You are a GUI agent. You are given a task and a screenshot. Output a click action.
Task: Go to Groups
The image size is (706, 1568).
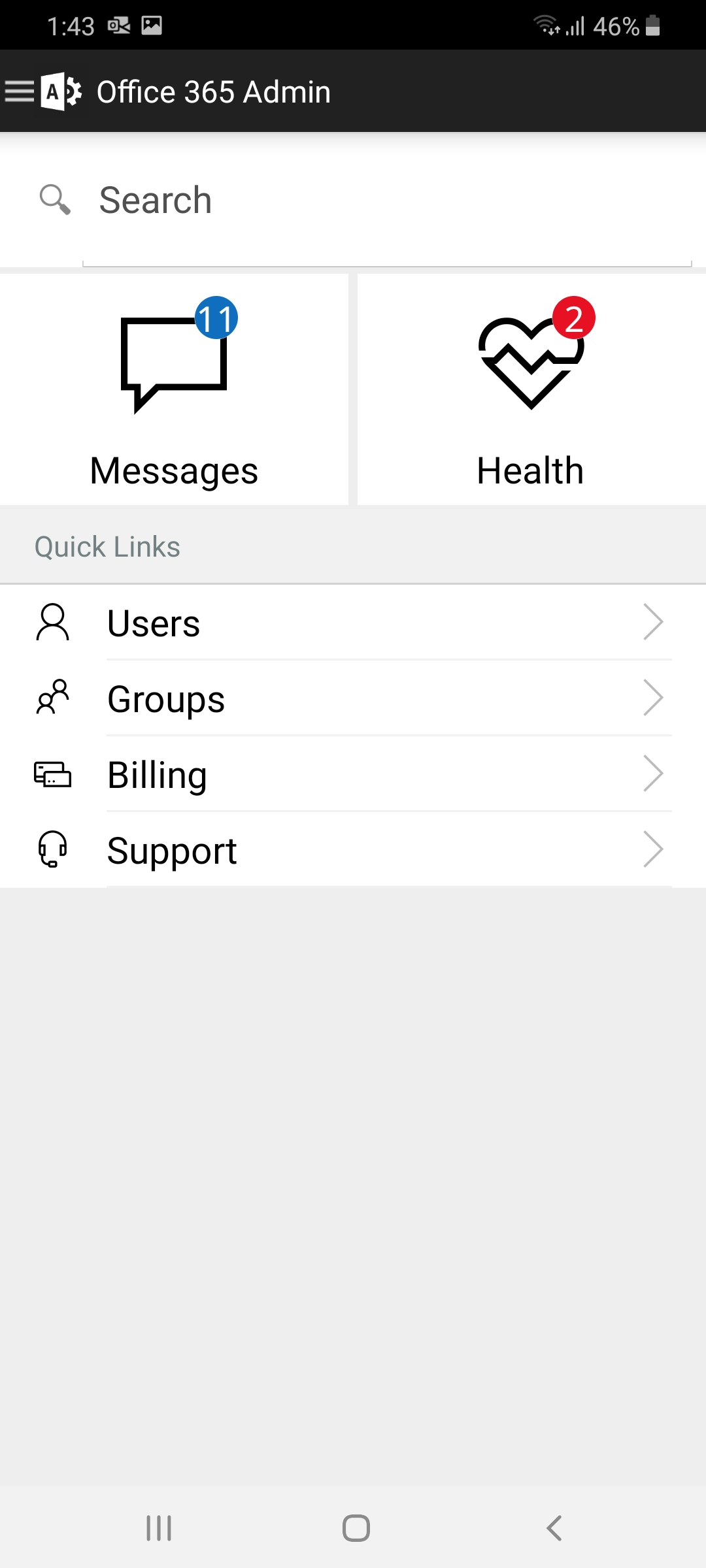[x=353, y=698]
